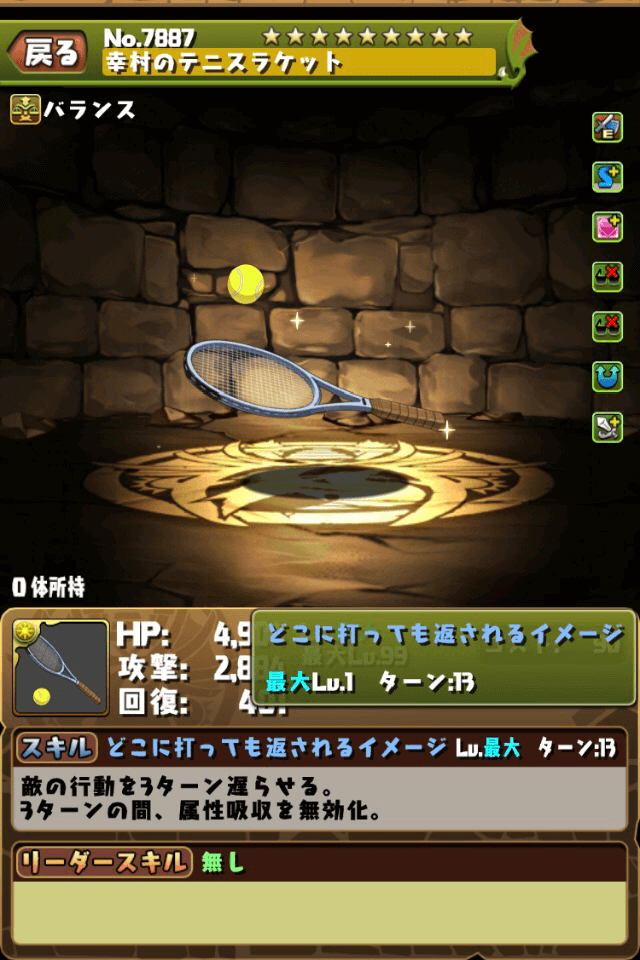This screenshot has height=960, width=640.
Task: Tap the blue U-arrow awakening icon
Action: point(607,376)
